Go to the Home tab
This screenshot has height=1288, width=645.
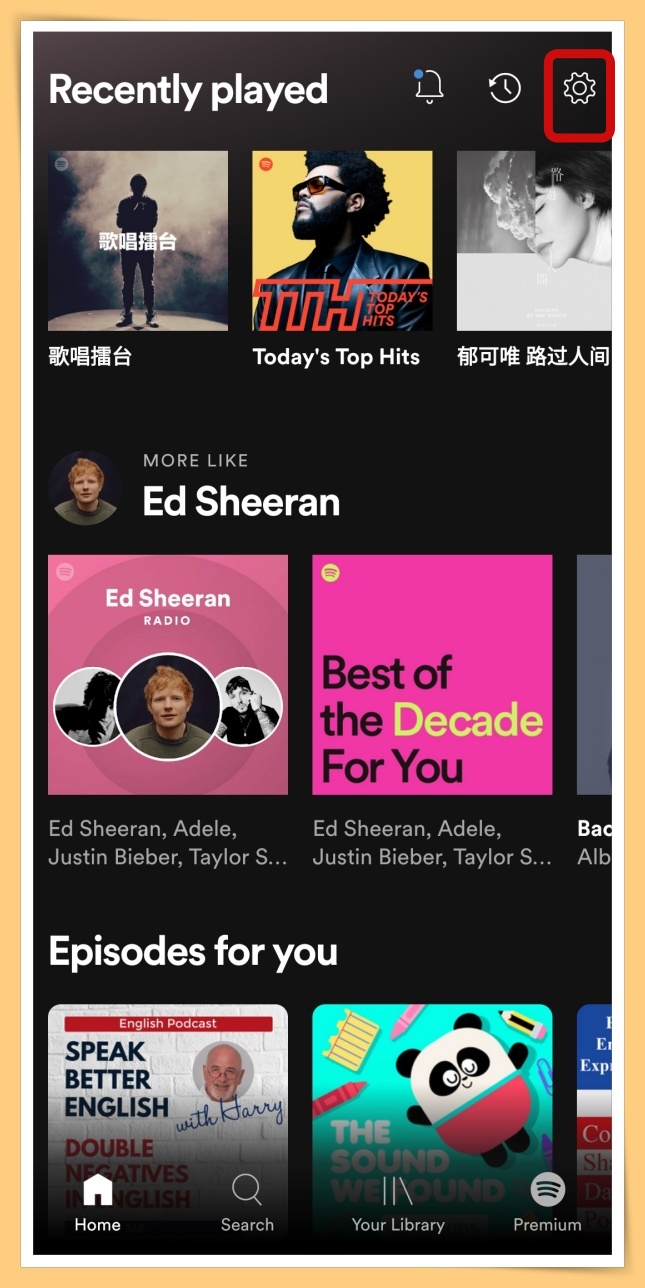[x=97, y=1203]
